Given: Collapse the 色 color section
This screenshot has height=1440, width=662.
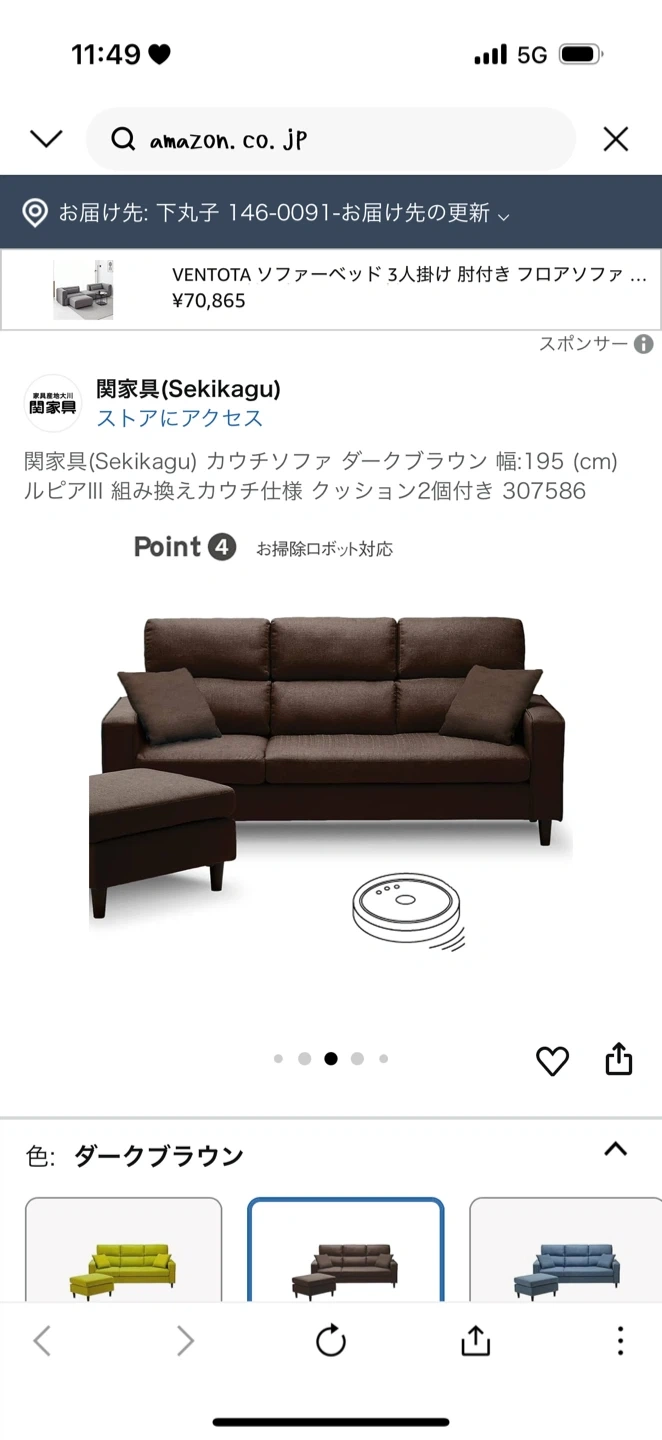Looking at the screenshot, I should click(616, 1150).
